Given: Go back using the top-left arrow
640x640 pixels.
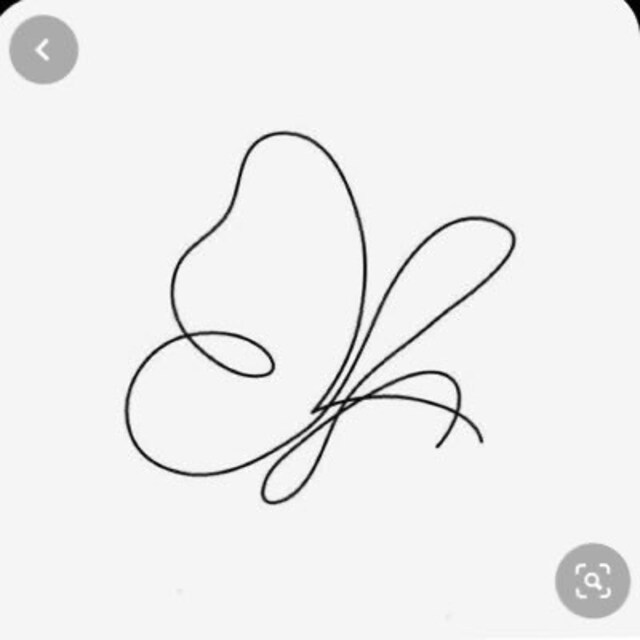Looking at the screenshot, I should pos(43,50).
